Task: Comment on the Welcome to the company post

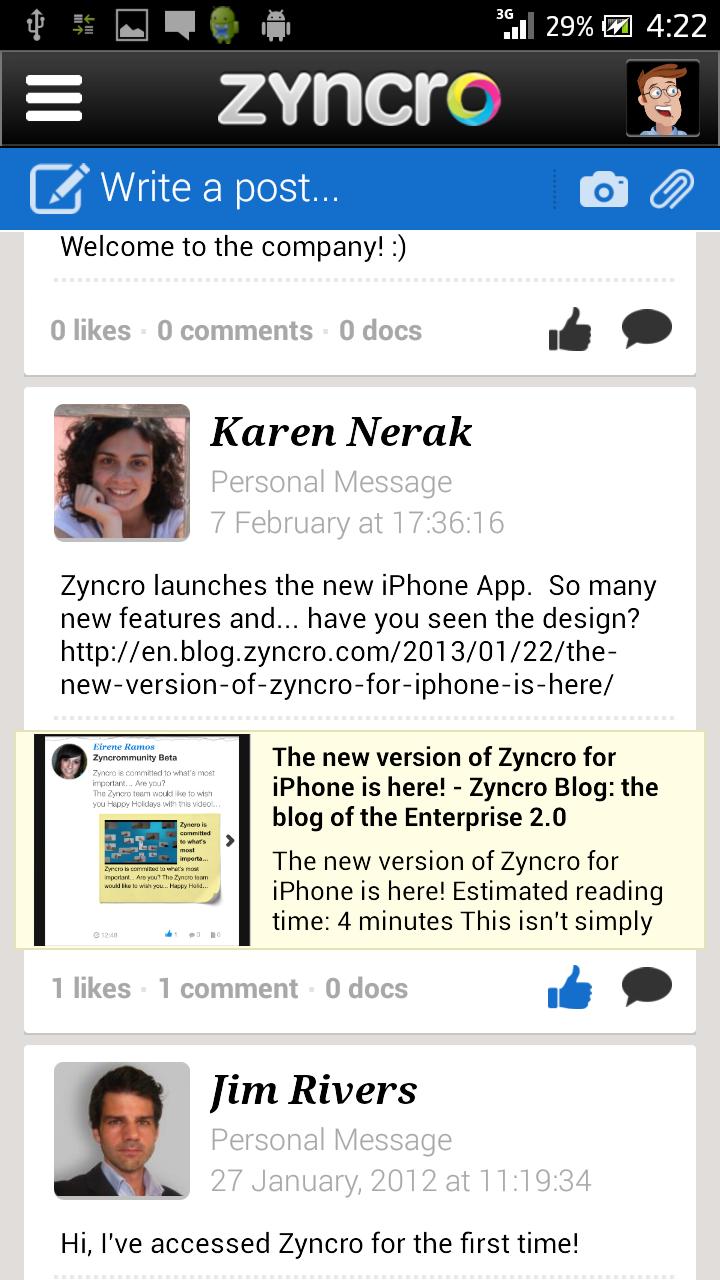Action: click(646, 329)
